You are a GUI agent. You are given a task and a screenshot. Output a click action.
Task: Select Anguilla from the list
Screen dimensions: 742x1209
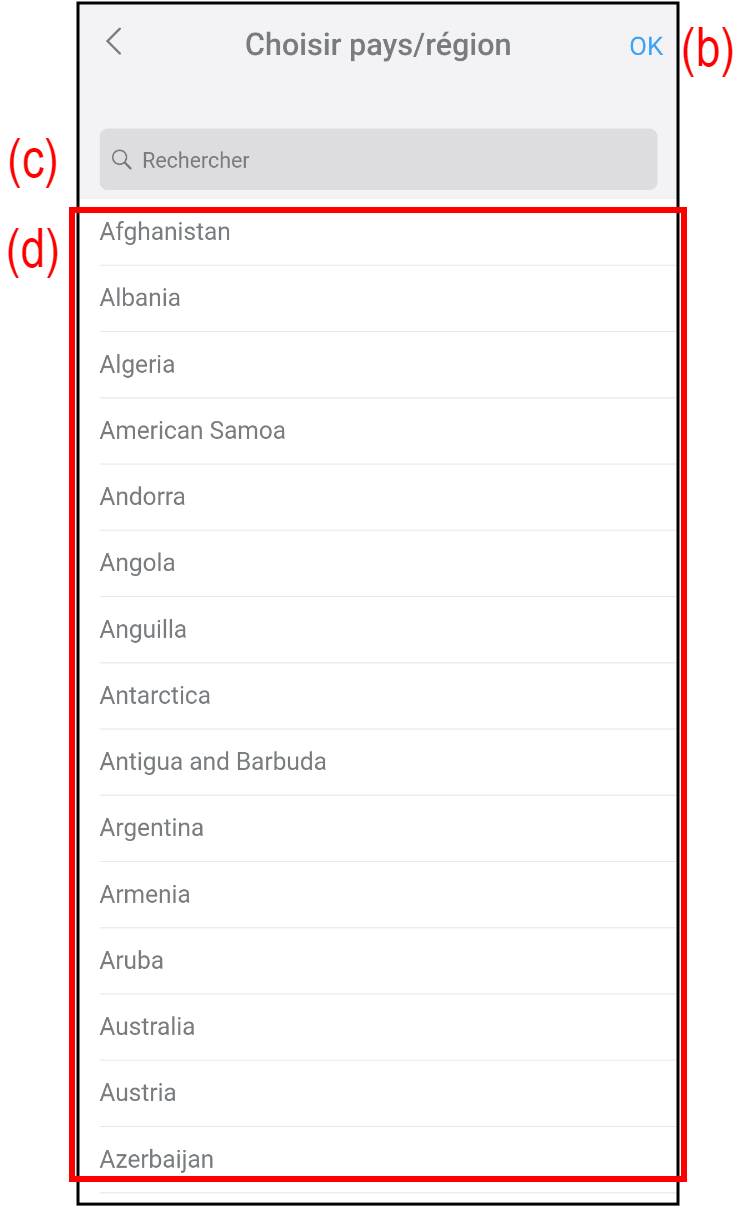coord(144,630)
